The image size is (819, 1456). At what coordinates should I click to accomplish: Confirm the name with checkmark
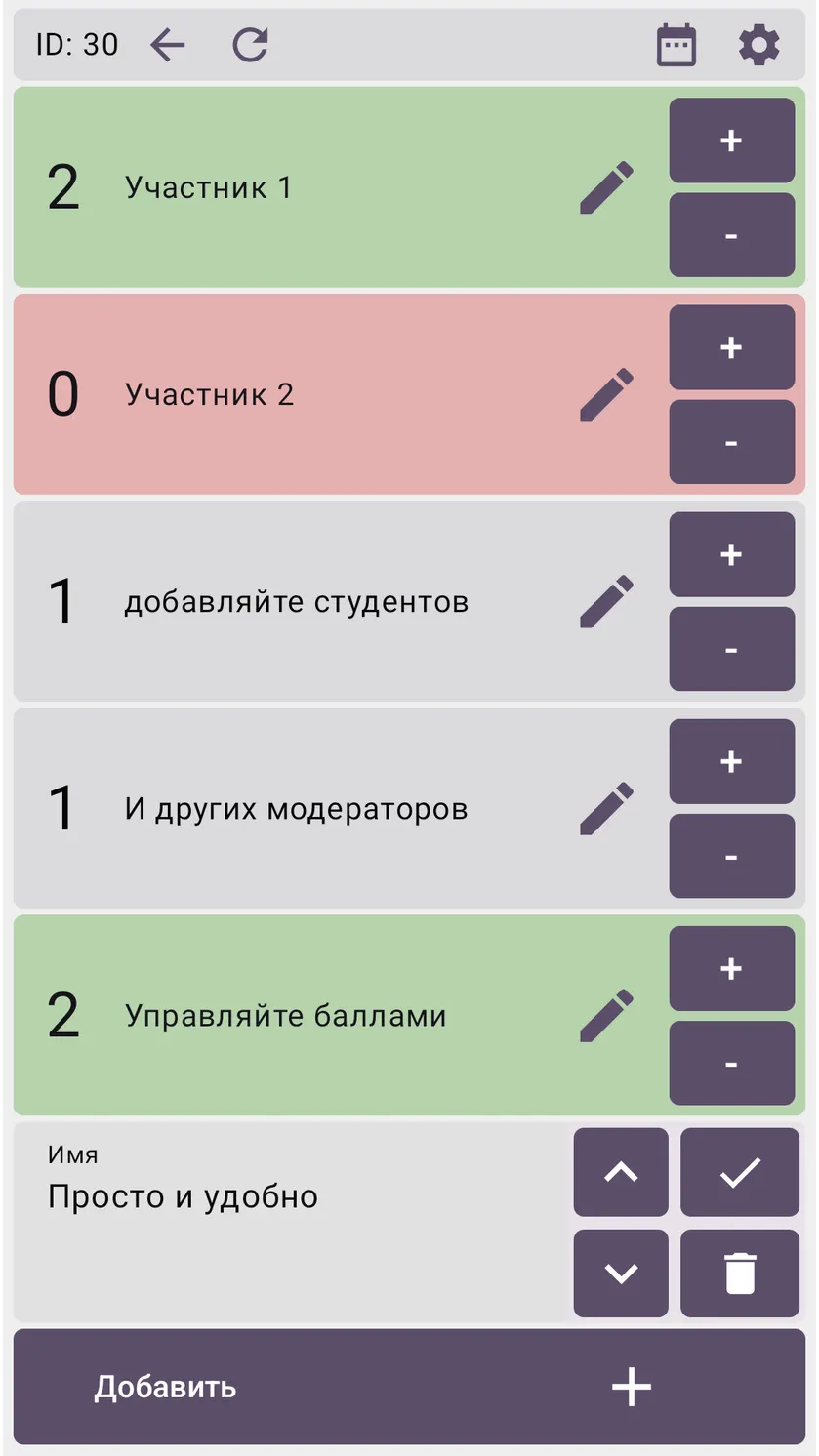(740, 1172)
